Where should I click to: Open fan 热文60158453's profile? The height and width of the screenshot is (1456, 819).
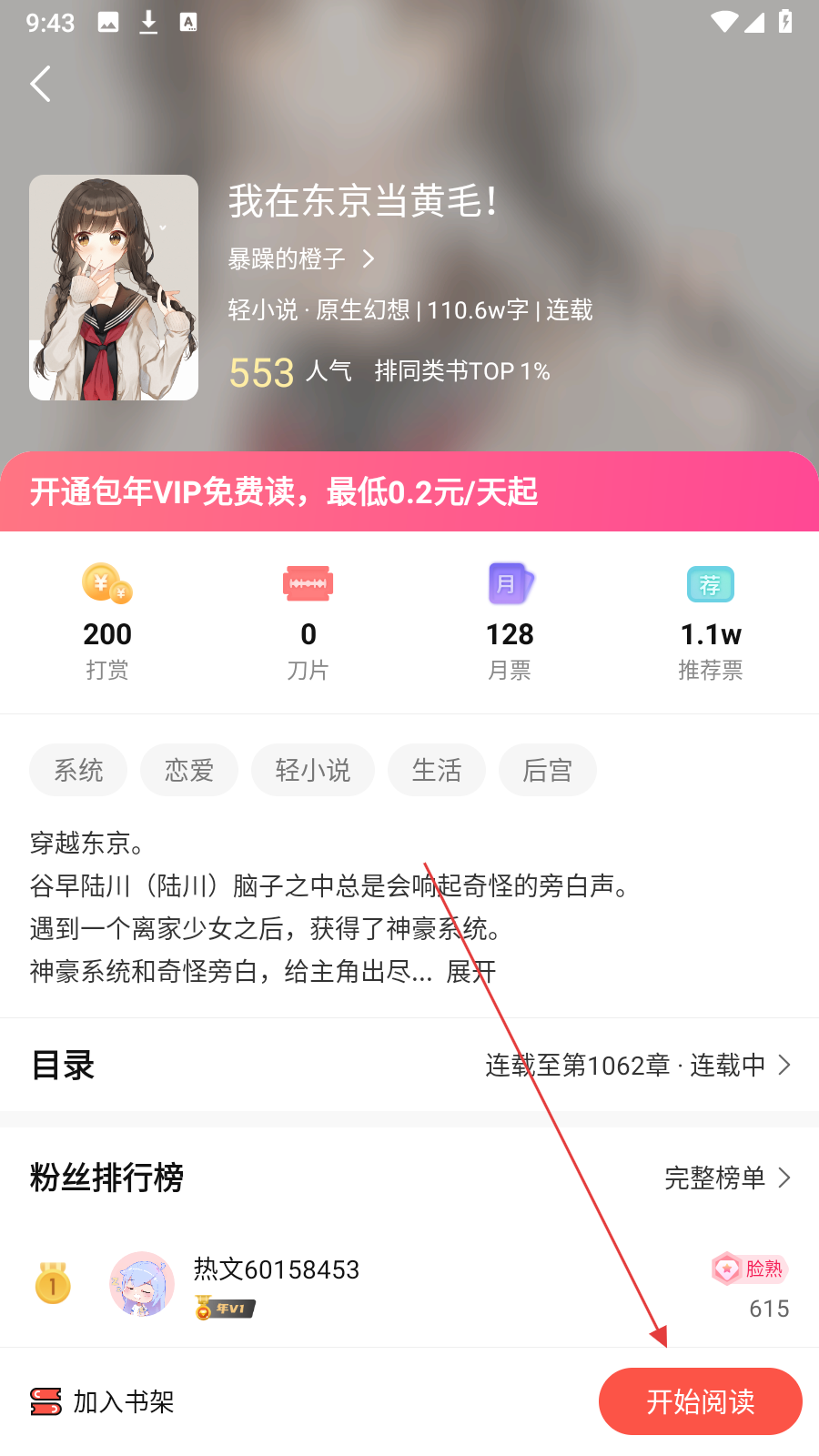click(x=142, y=1284)
